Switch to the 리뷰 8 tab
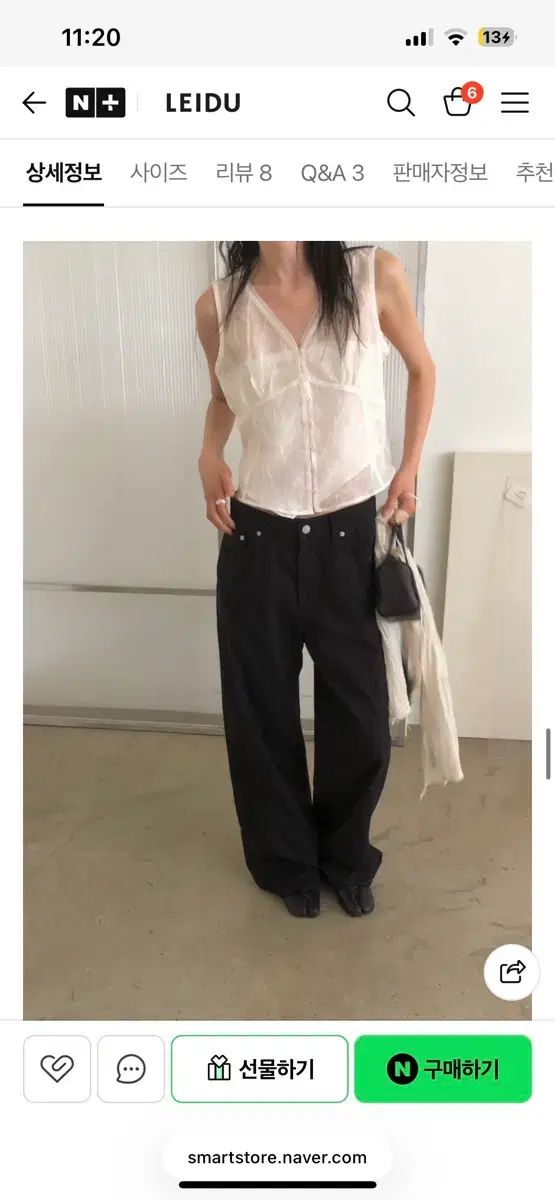The image size is (555, 1200). (x=244, y=172)
